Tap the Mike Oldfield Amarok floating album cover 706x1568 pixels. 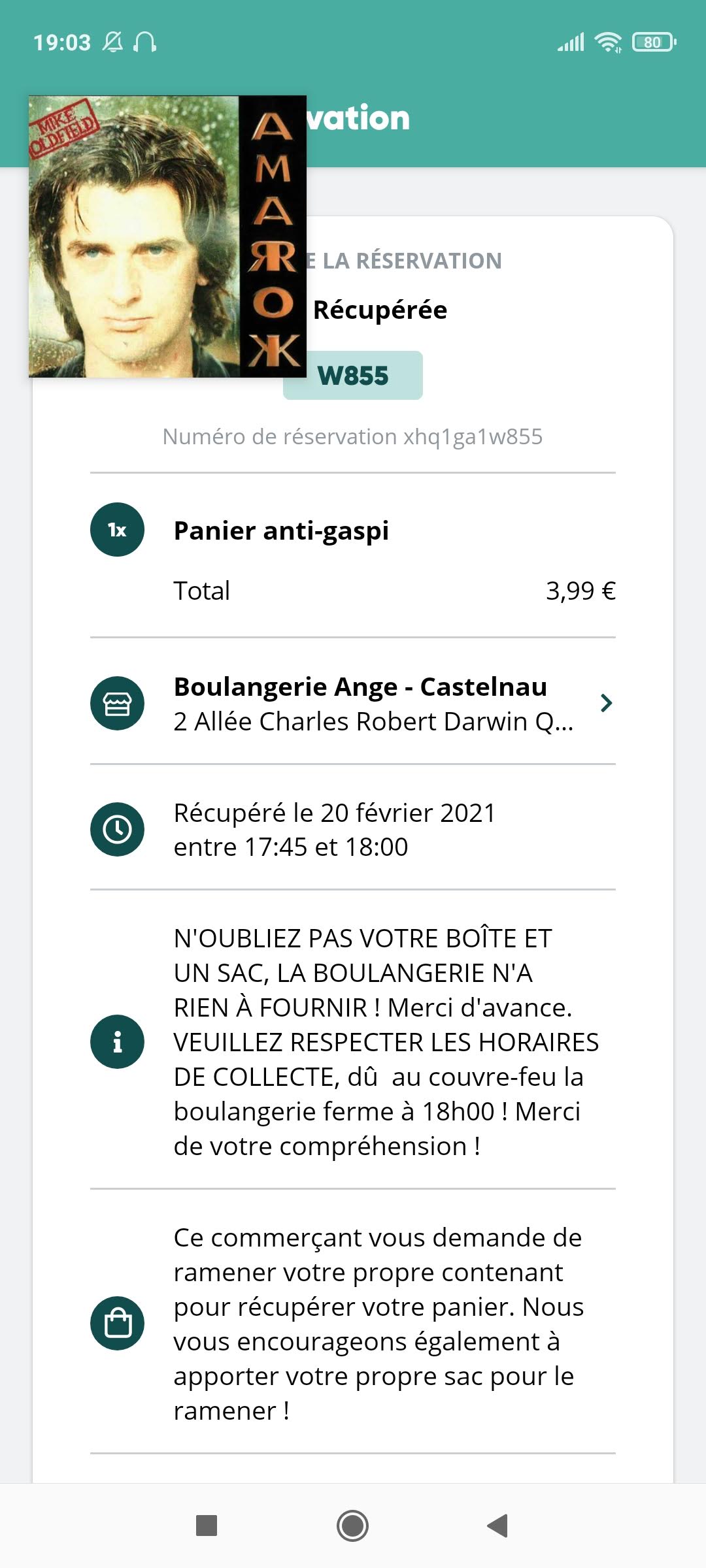tap(167, 237)
